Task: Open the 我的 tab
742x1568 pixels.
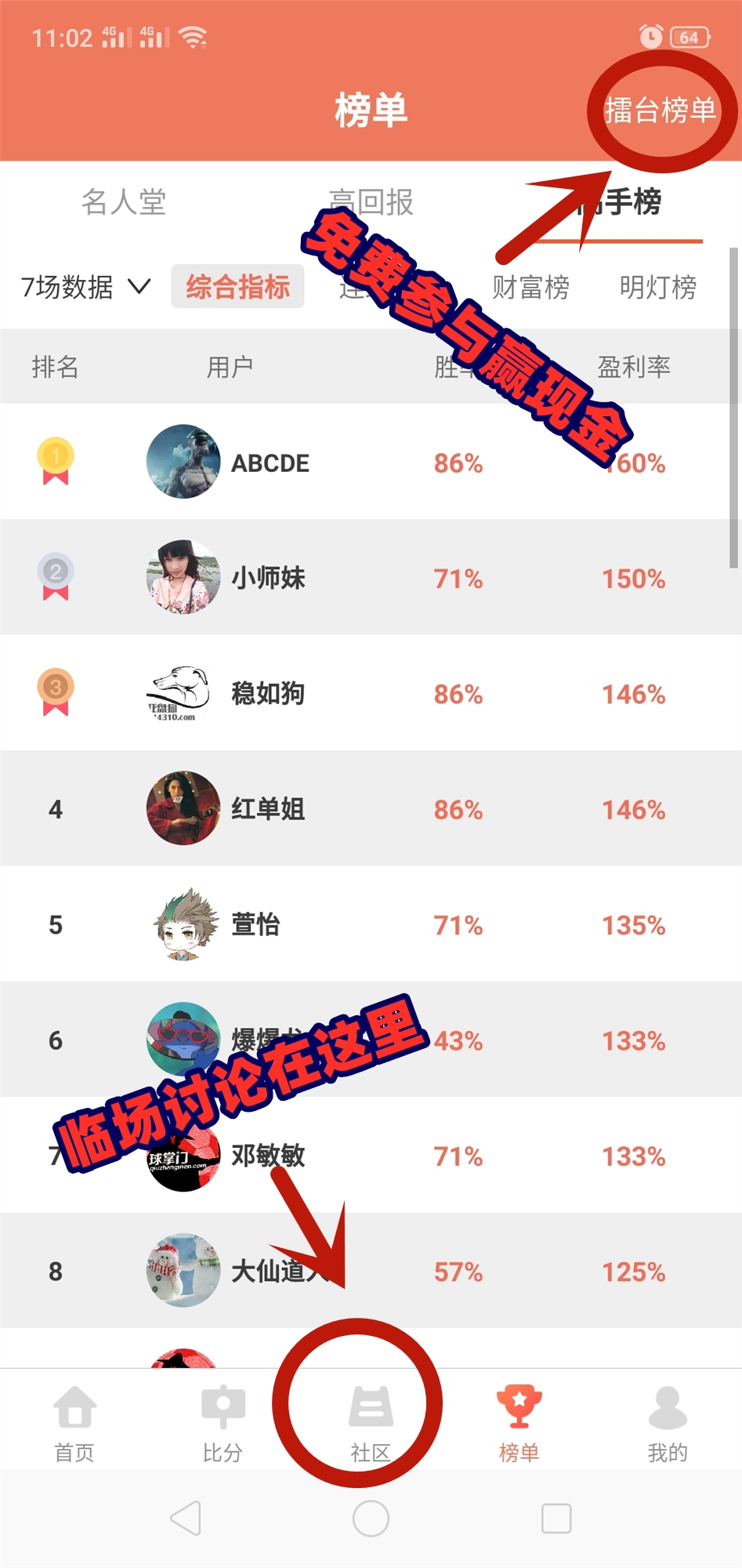Action: [667, 1425]
